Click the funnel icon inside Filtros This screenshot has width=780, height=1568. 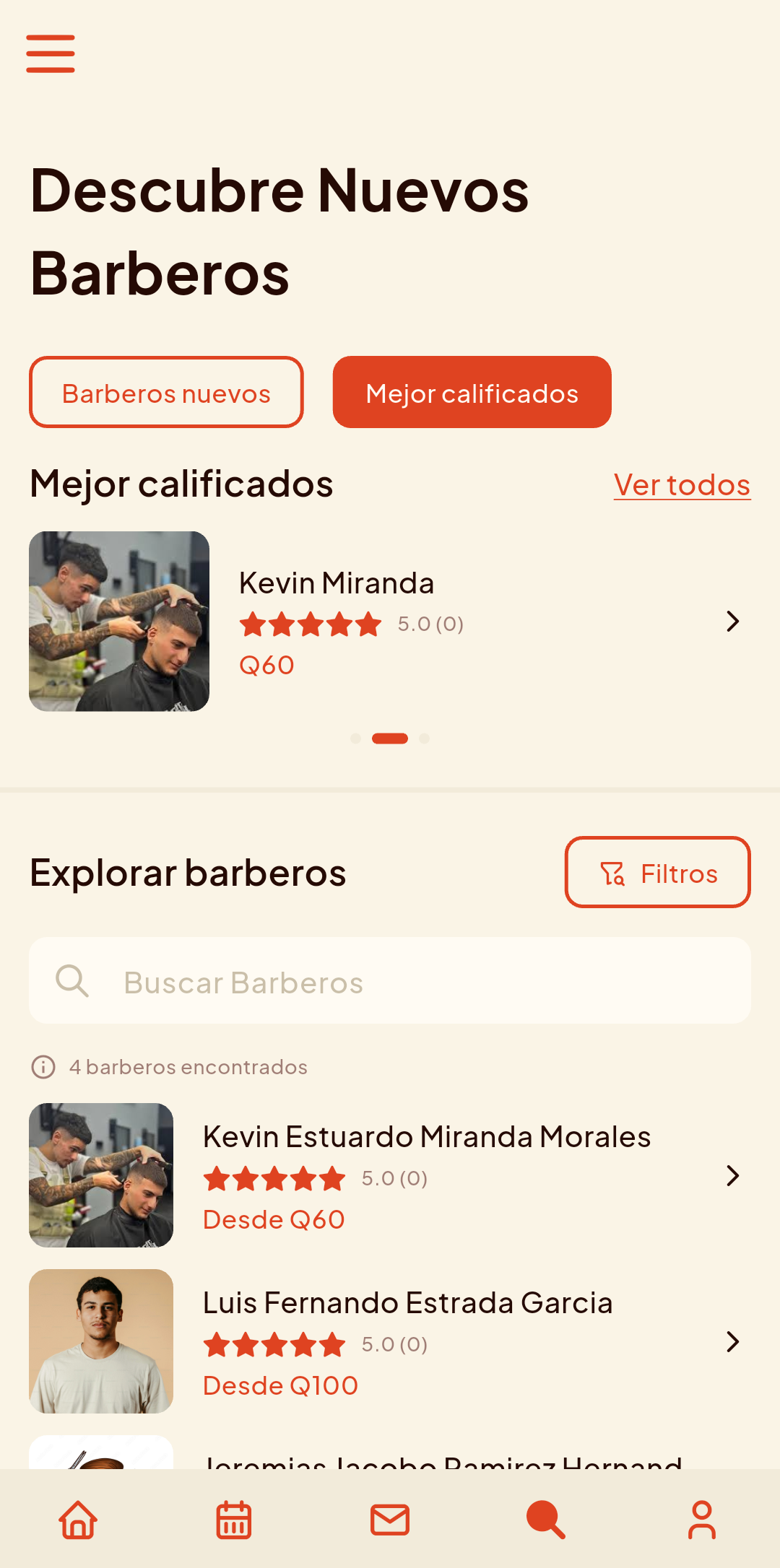click(612, 873)
